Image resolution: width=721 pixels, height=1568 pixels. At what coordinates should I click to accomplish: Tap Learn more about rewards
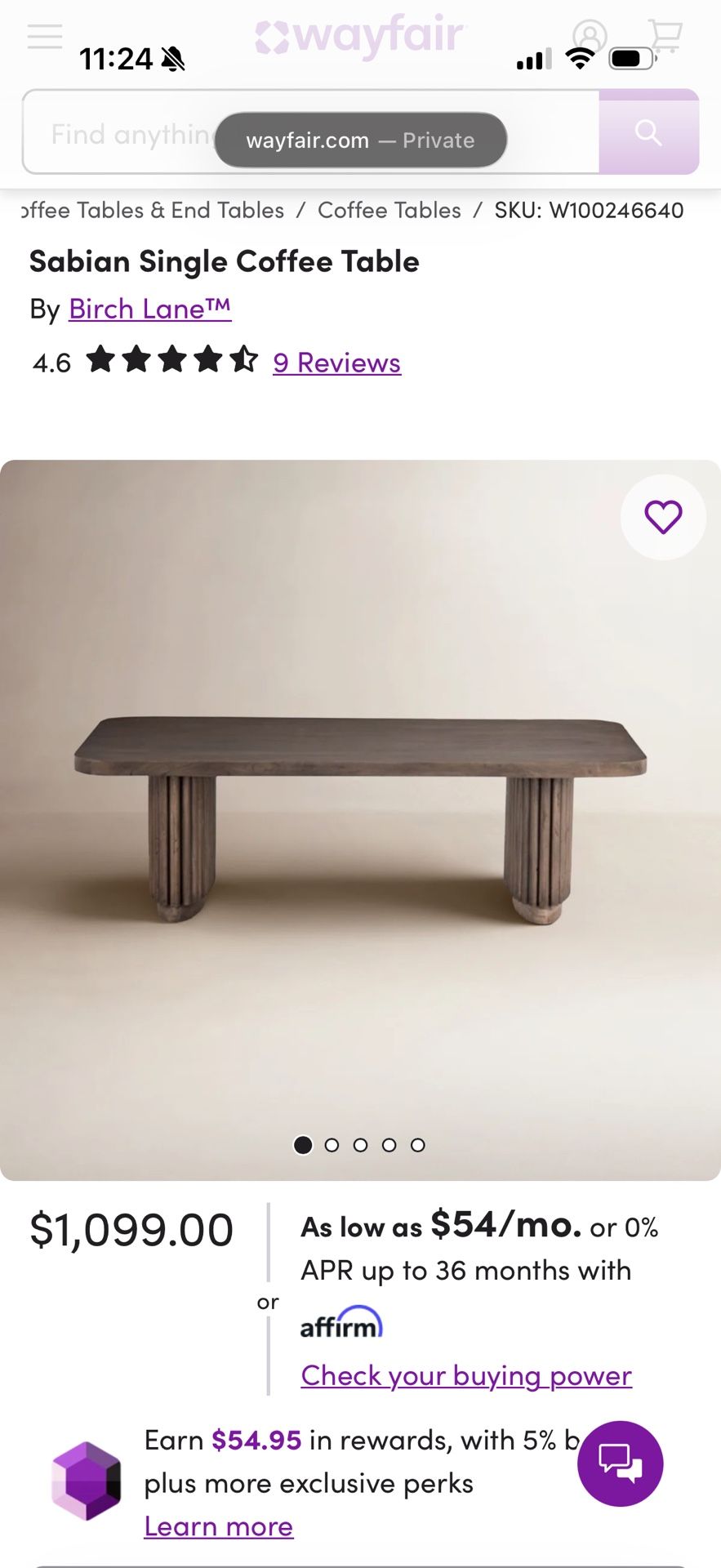(219, 1526)
